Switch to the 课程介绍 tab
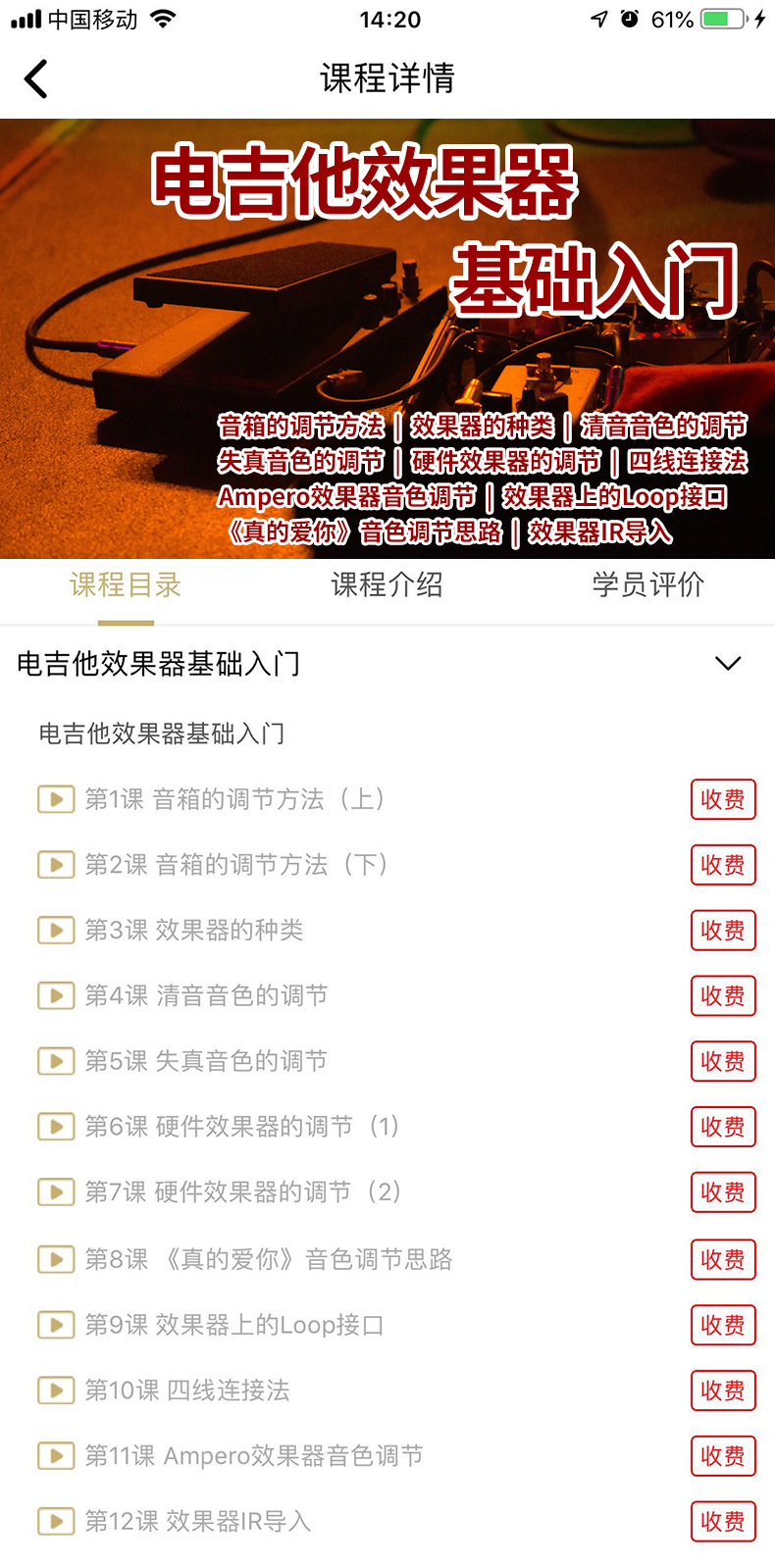Image resolution: width=775 pixels, height=1568 pixels. pos(387,585)
